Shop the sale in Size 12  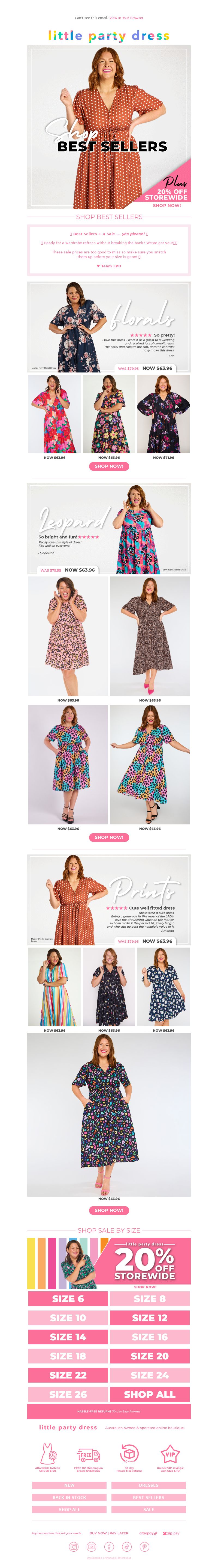point(149,1318)
